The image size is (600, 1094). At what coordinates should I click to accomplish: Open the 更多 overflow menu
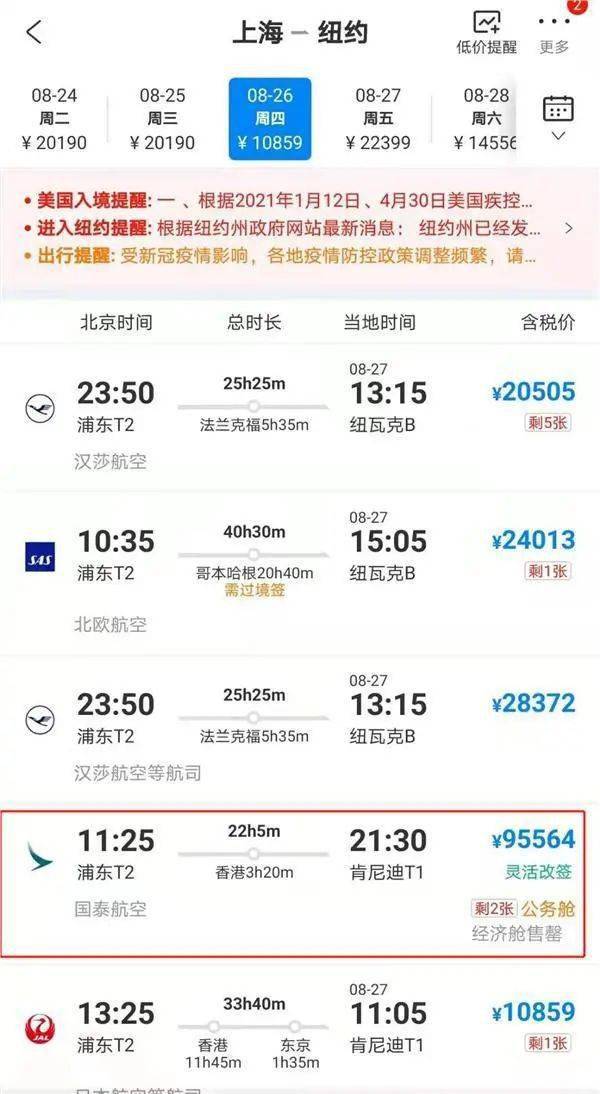[555, 32]
